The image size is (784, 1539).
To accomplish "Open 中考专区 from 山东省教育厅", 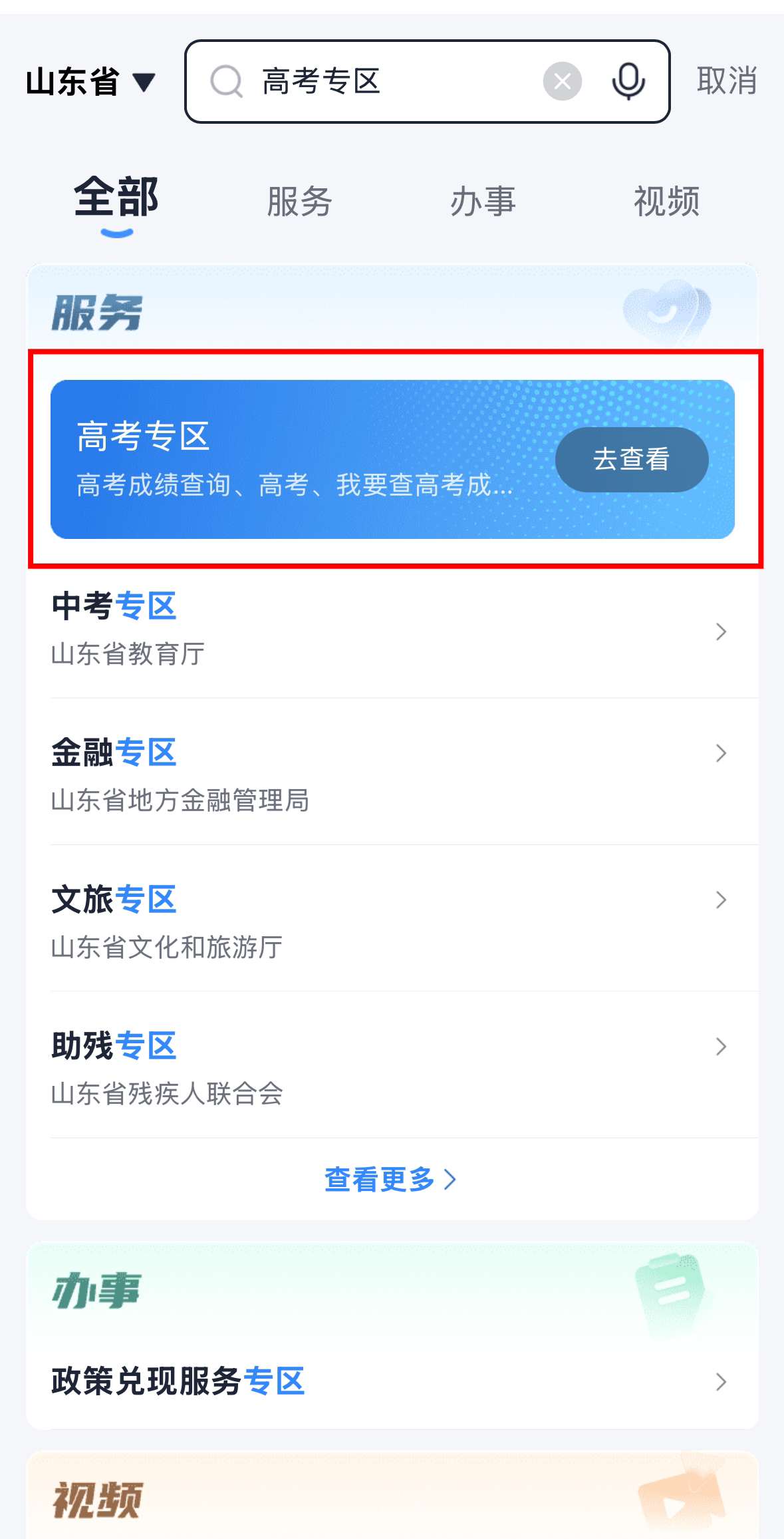I will coord(392,629).
